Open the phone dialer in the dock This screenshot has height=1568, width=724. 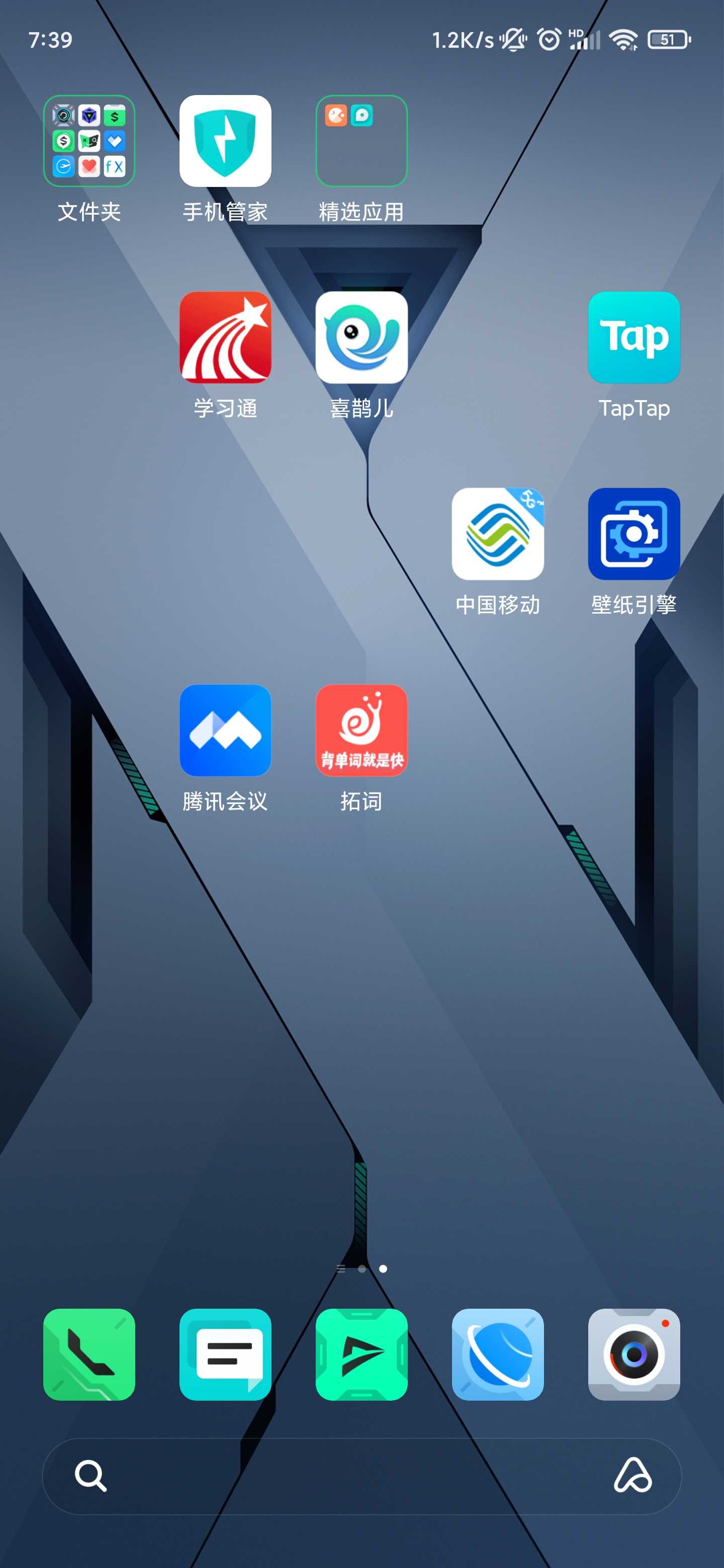pyautogui.click(x=89, y=1354)
